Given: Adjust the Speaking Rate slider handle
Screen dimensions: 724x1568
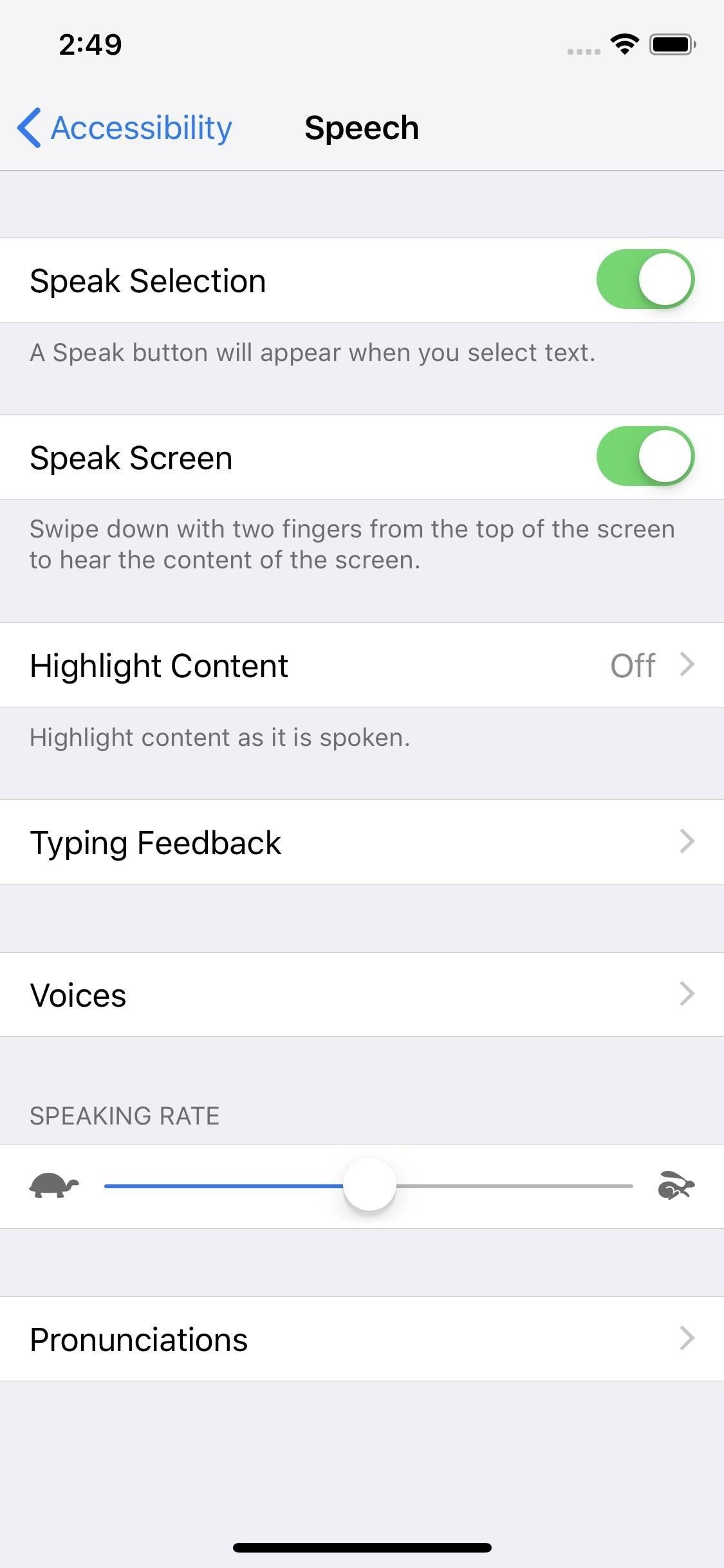Looking at the screenshot, I should coord(369,1185).
